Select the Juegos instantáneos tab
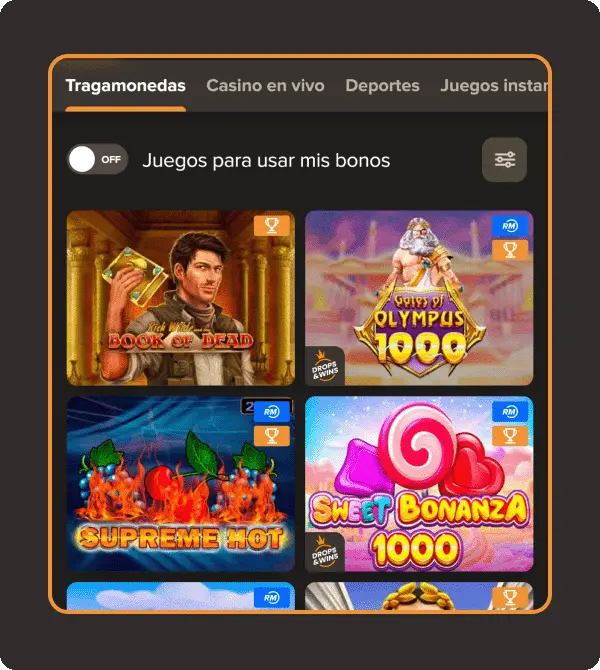The image size is (600, 670). [492, 86]
